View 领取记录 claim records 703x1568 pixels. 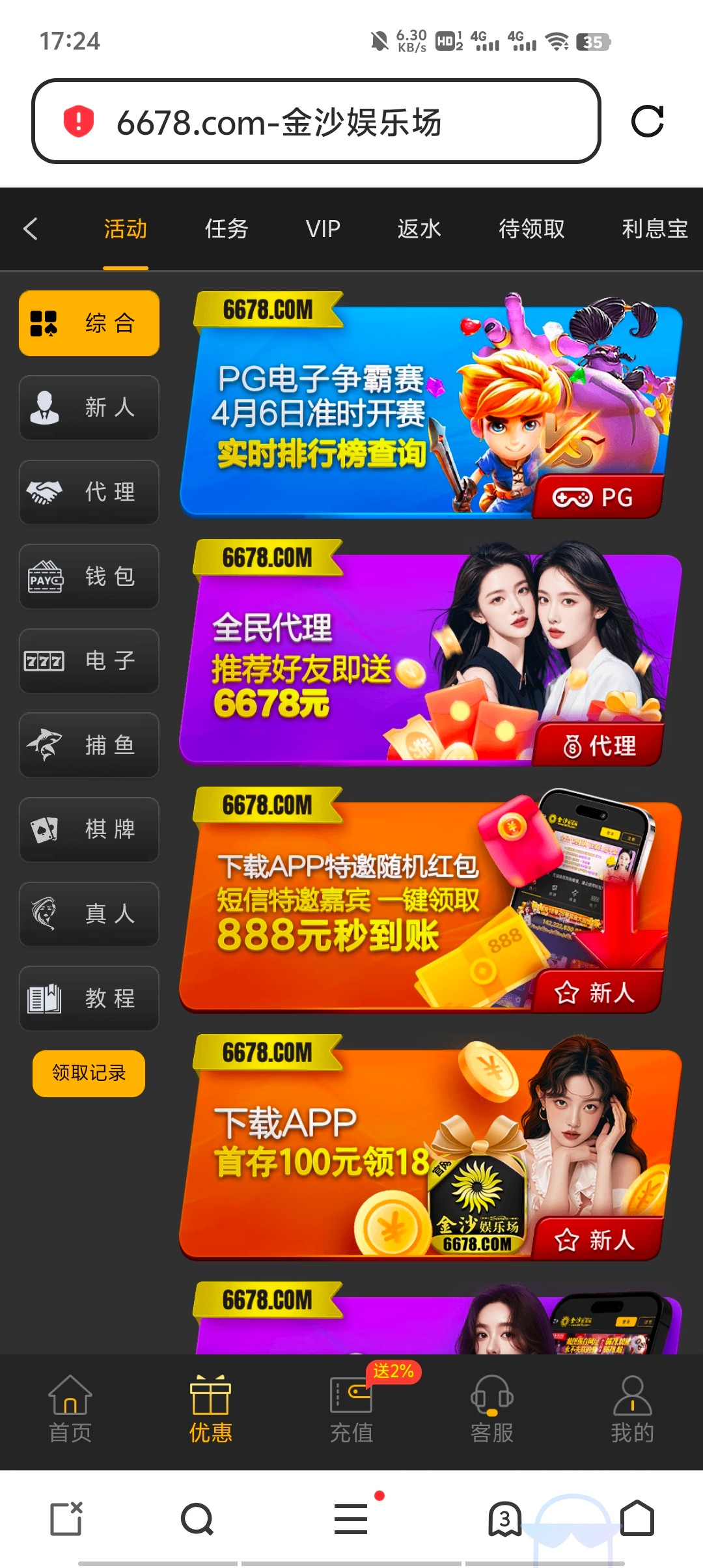click(x=89, y=1073)
